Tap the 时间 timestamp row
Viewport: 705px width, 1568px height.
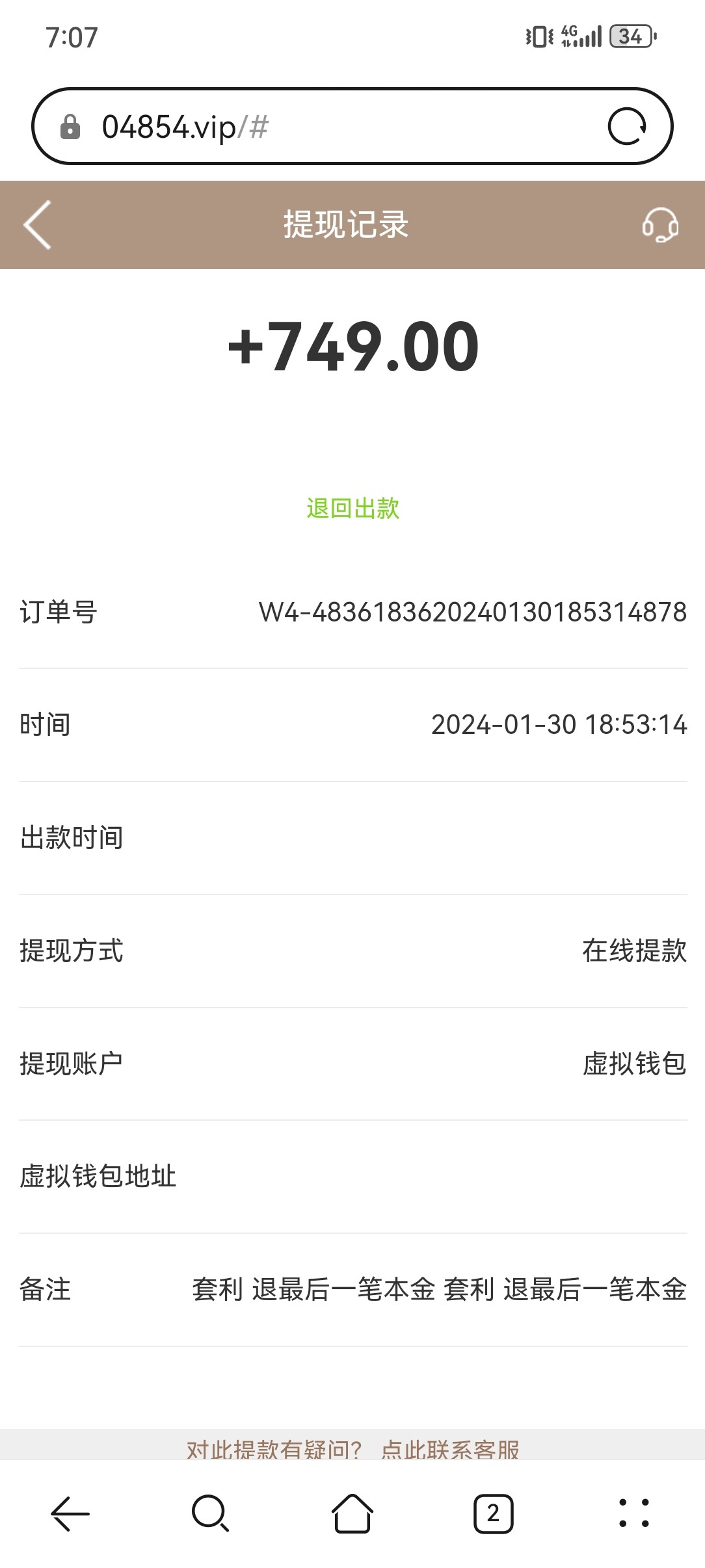click(559, 725)
